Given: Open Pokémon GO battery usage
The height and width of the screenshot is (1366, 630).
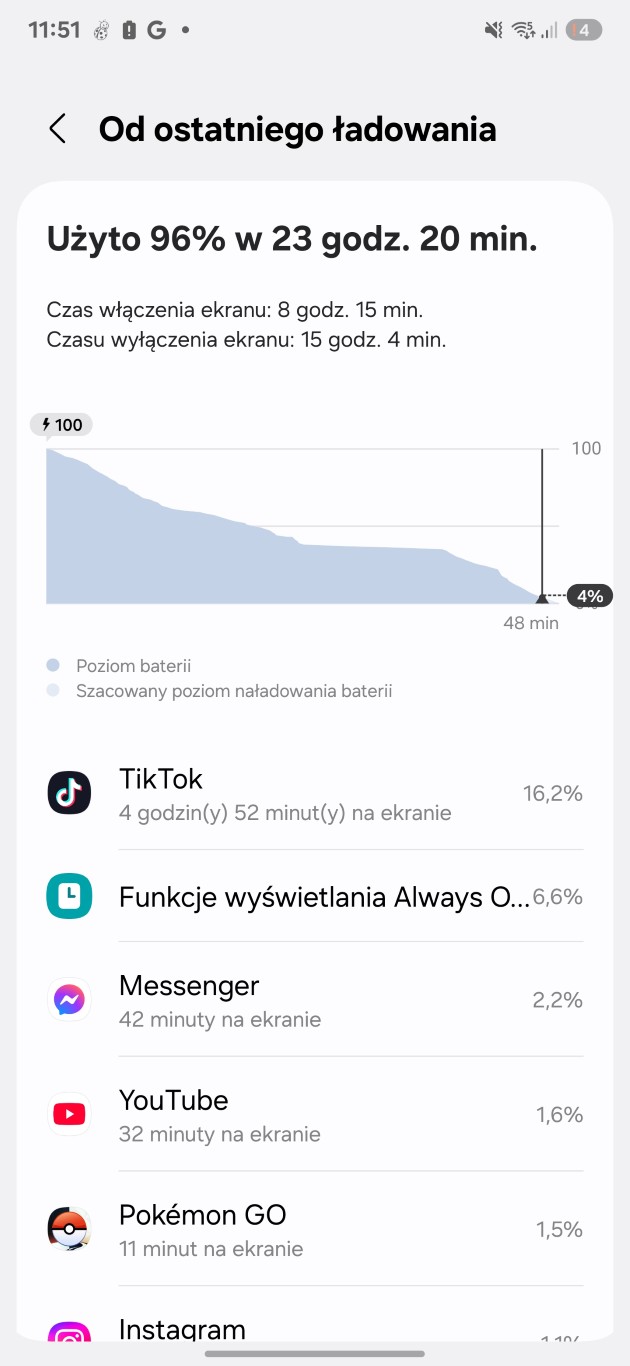Looking at the screenshot, I should click(315, 1230).
